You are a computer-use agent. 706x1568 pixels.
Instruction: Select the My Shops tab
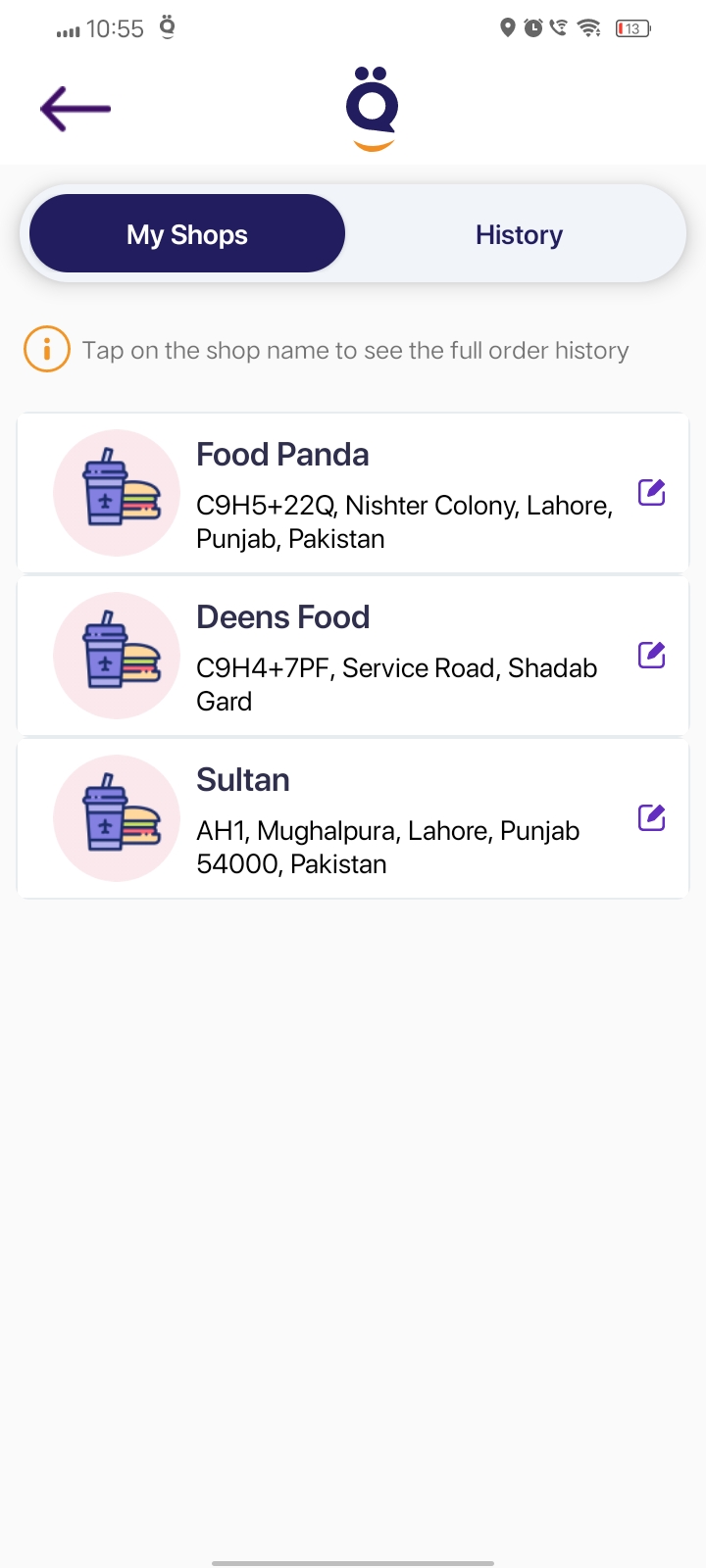(187, 235)
